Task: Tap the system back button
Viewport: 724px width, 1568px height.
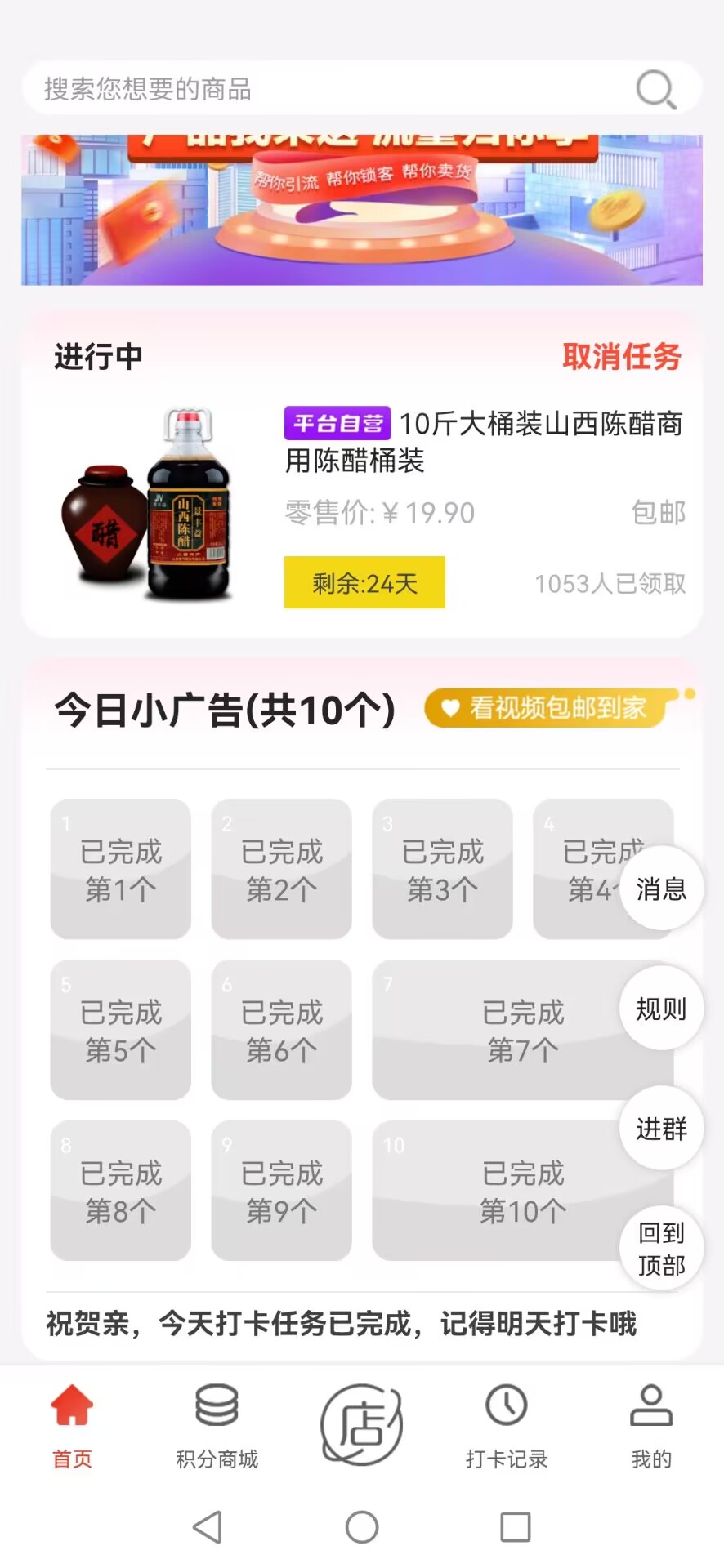Action: pos(208,1526)
